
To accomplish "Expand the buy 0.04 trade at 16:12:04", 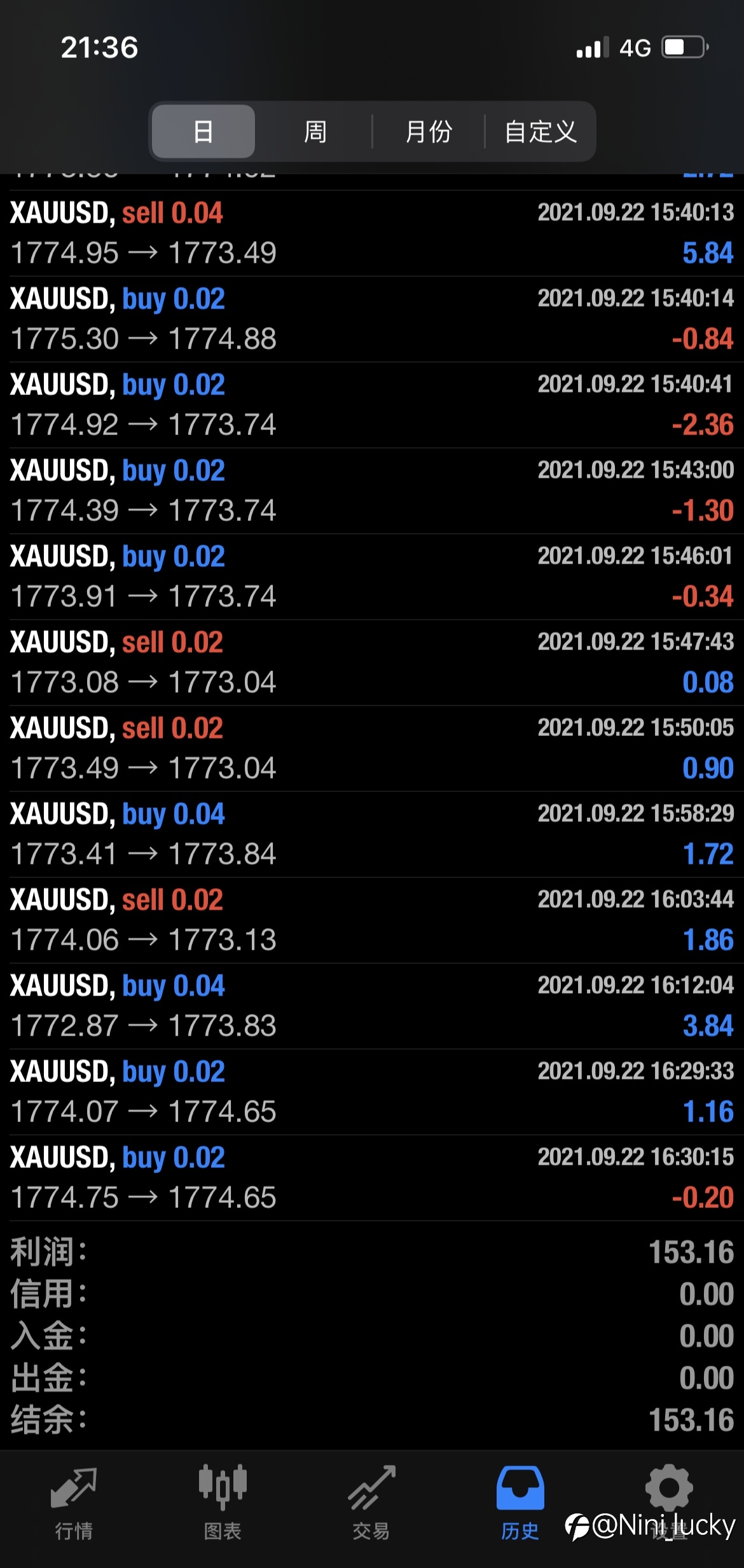I will (x=372, y=1006).
